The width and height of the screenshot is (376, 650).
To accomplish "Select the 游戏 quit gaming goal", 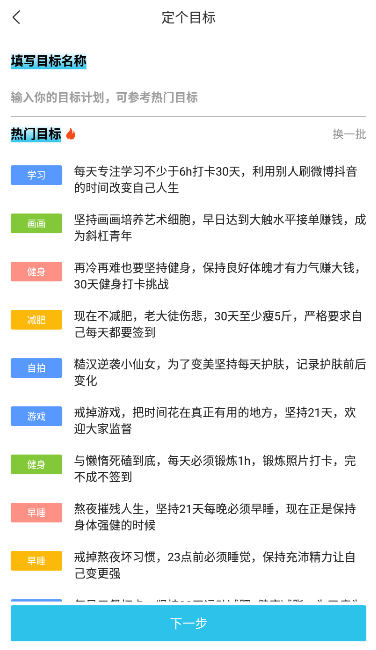I will tap(188, 420).
